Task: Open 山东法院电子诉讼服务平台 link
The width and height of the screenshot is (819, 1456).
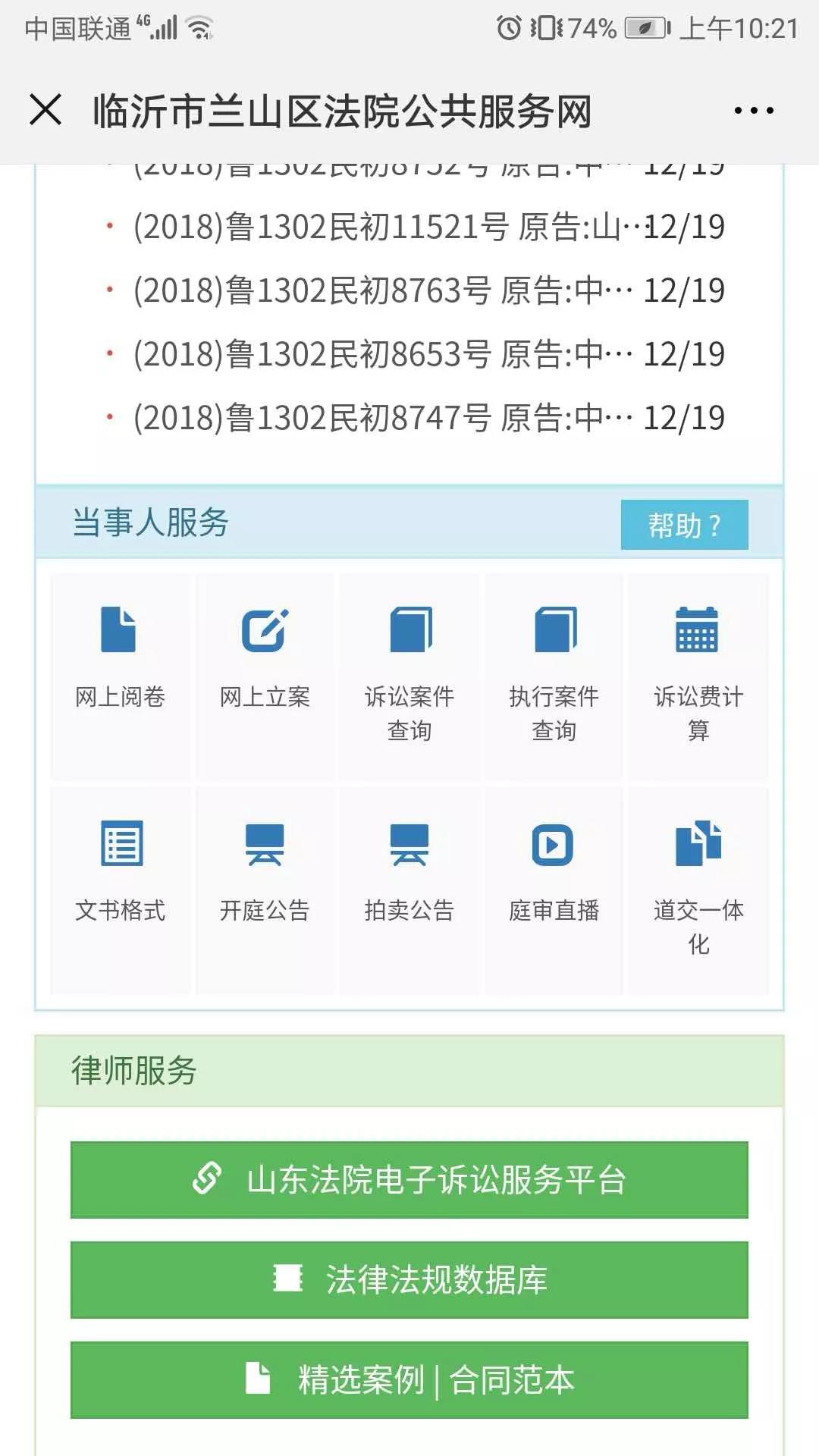Action: (x=409, y=1180)
